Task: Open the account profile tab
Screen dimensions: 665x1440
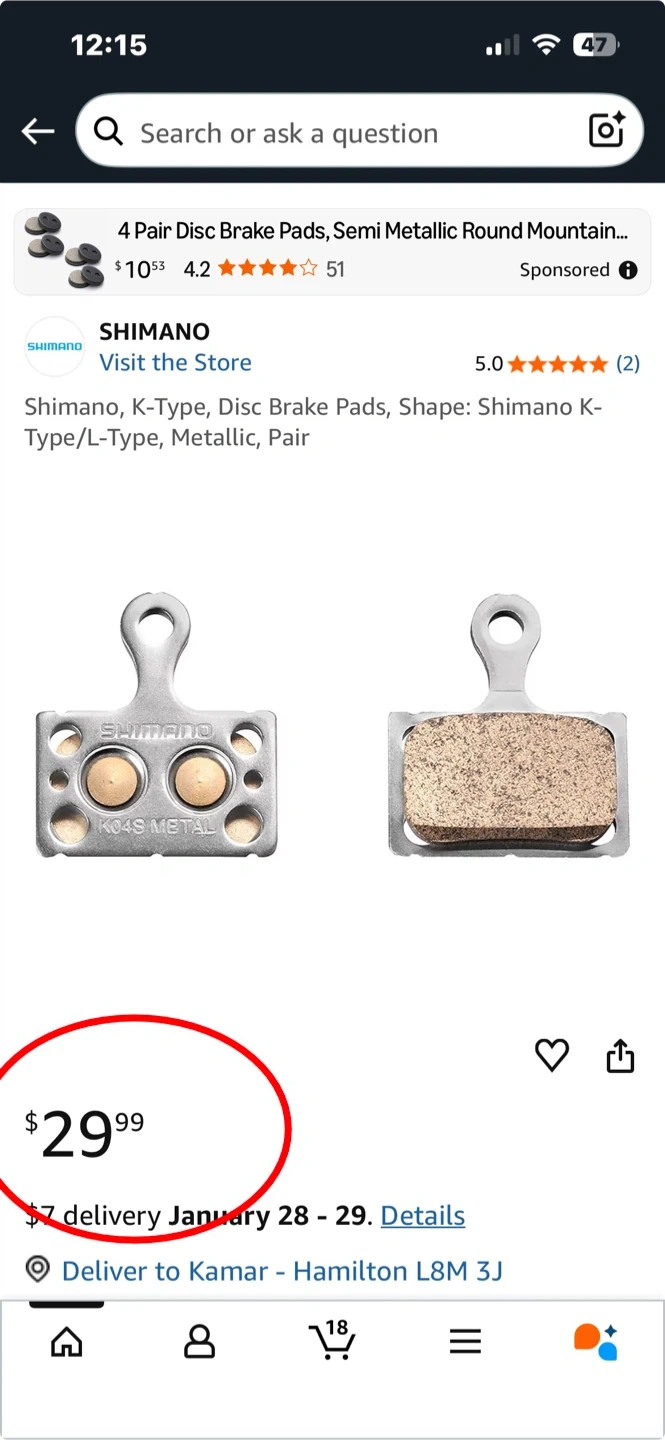Action: [x=200, y=1341]
